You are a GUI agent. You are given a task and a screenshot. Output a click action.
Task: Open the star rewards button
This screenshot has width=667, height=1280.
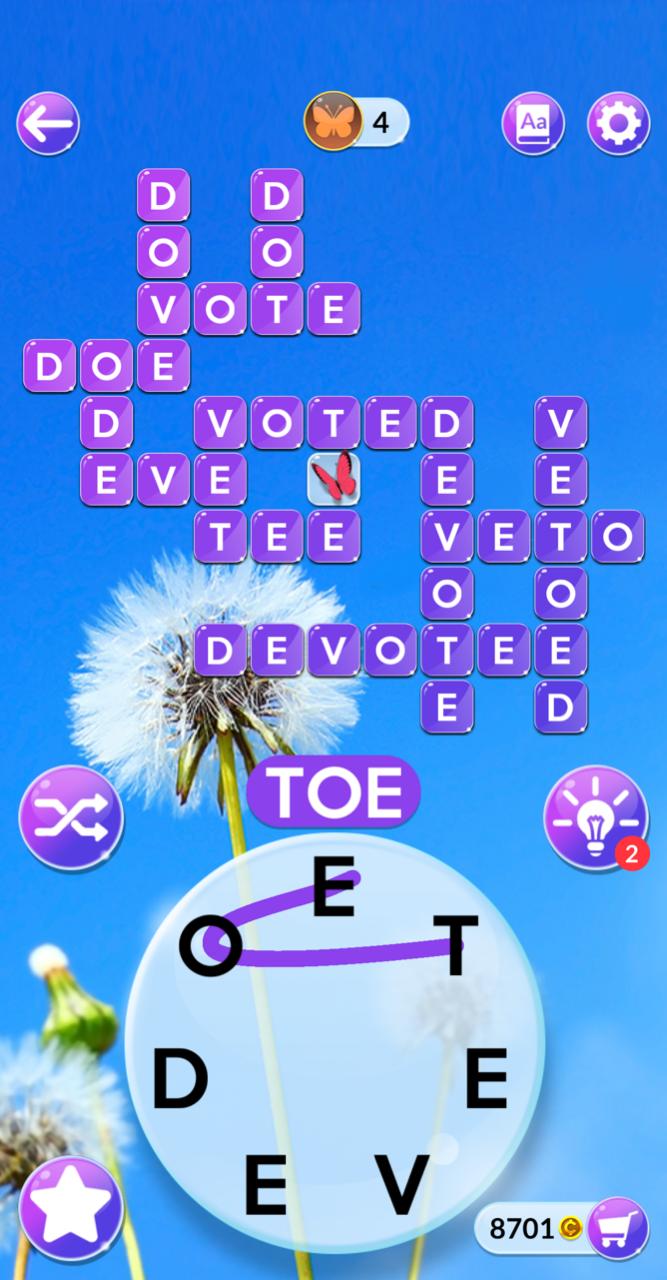pos(71,1208)
